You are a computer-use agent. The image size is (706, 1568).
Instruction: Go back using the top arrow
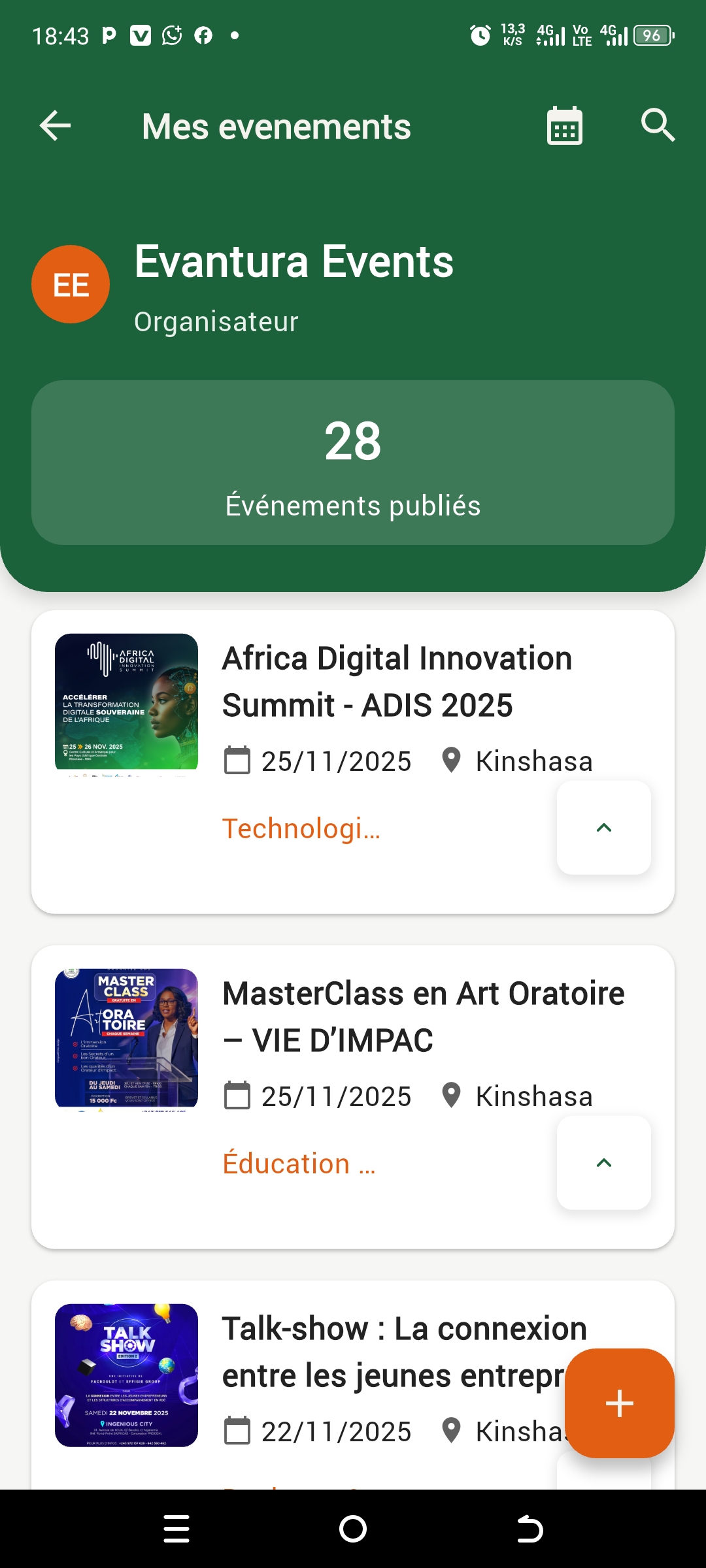tap(56, 125)
